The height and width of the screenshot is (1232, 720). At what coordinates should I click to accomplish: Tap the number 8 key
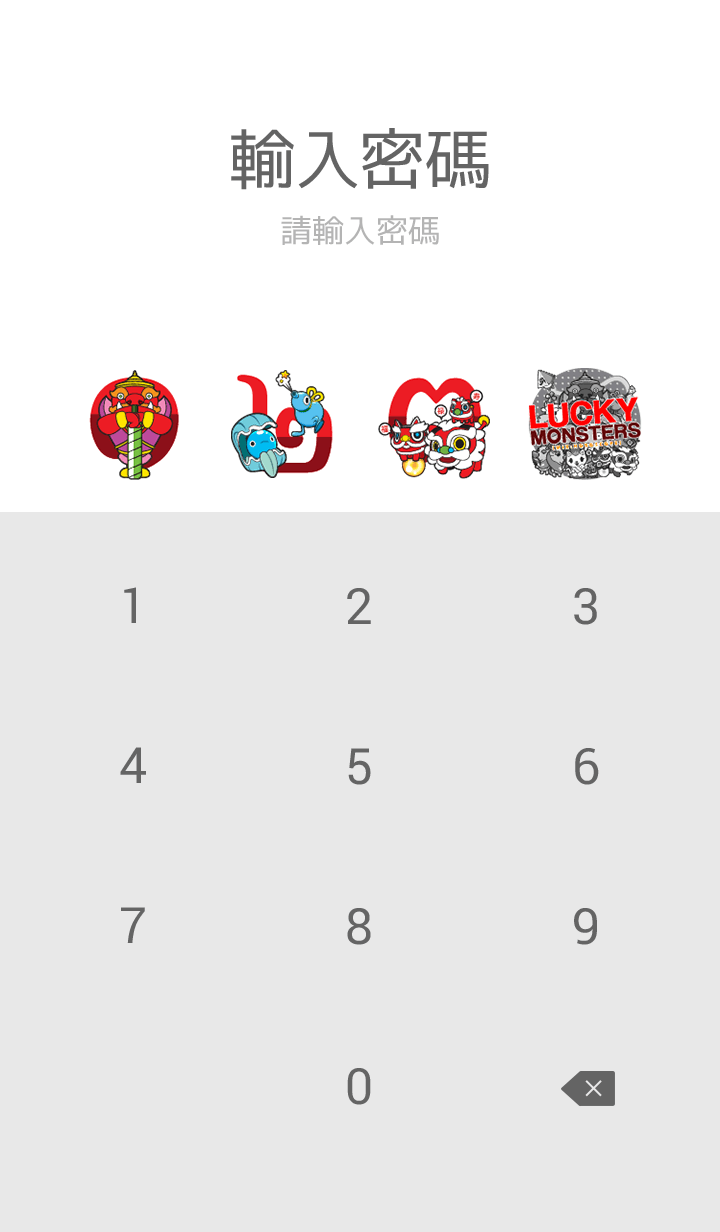click(359, 927)
